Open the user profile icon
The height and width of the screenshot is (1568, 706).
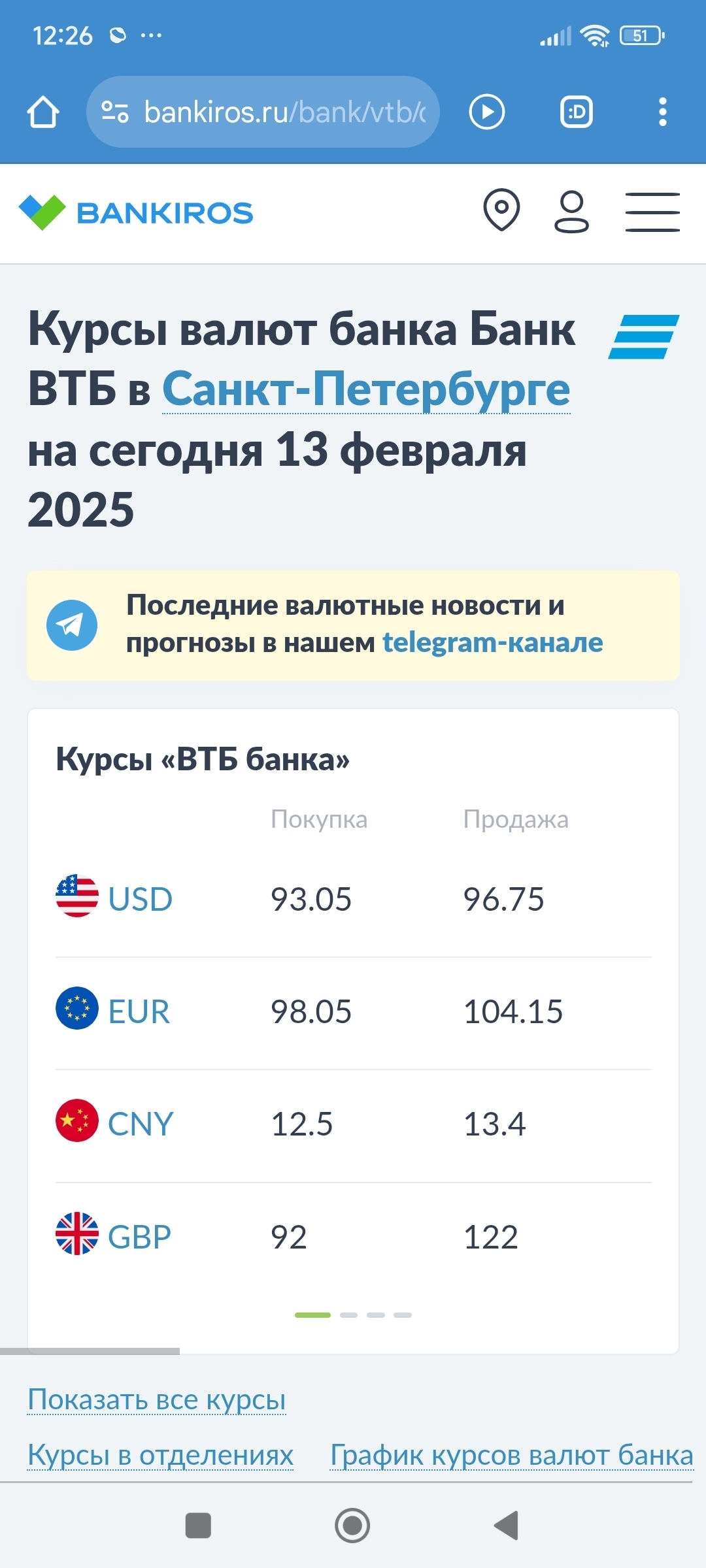coord(571,212)
